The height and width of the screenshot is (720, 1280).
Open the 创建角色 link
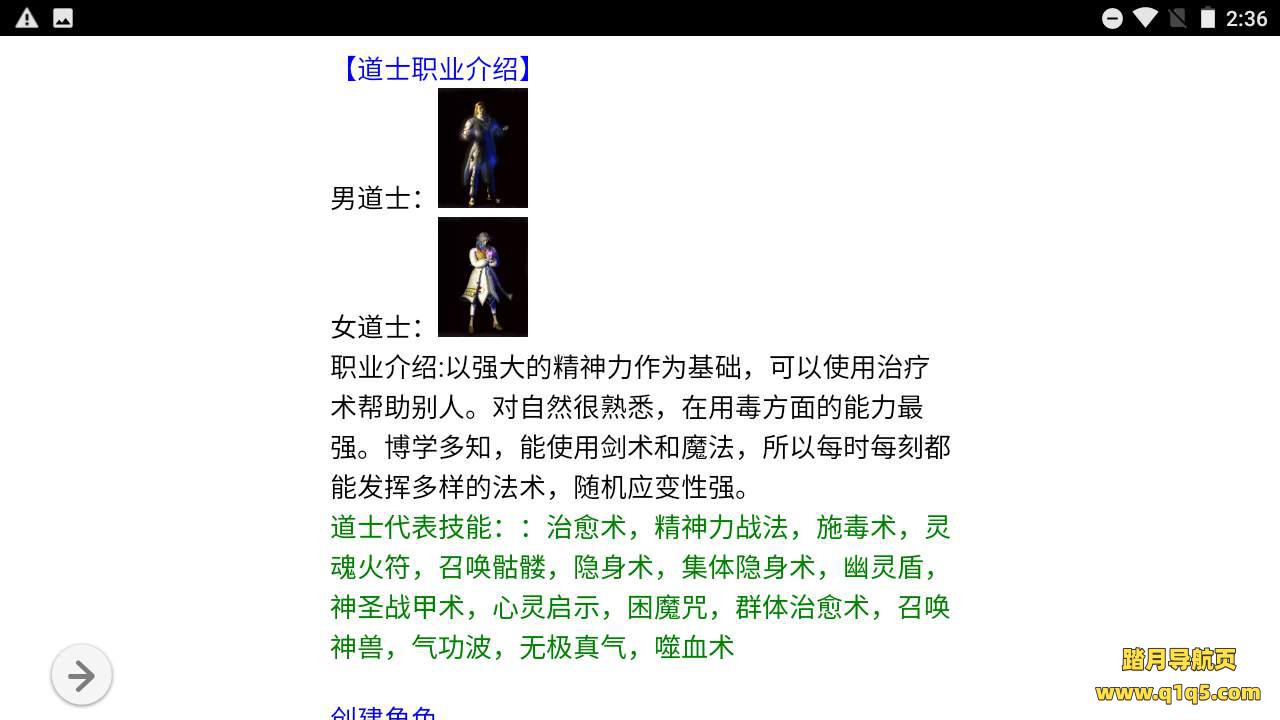pyautogui.click(x=383, y=714)
